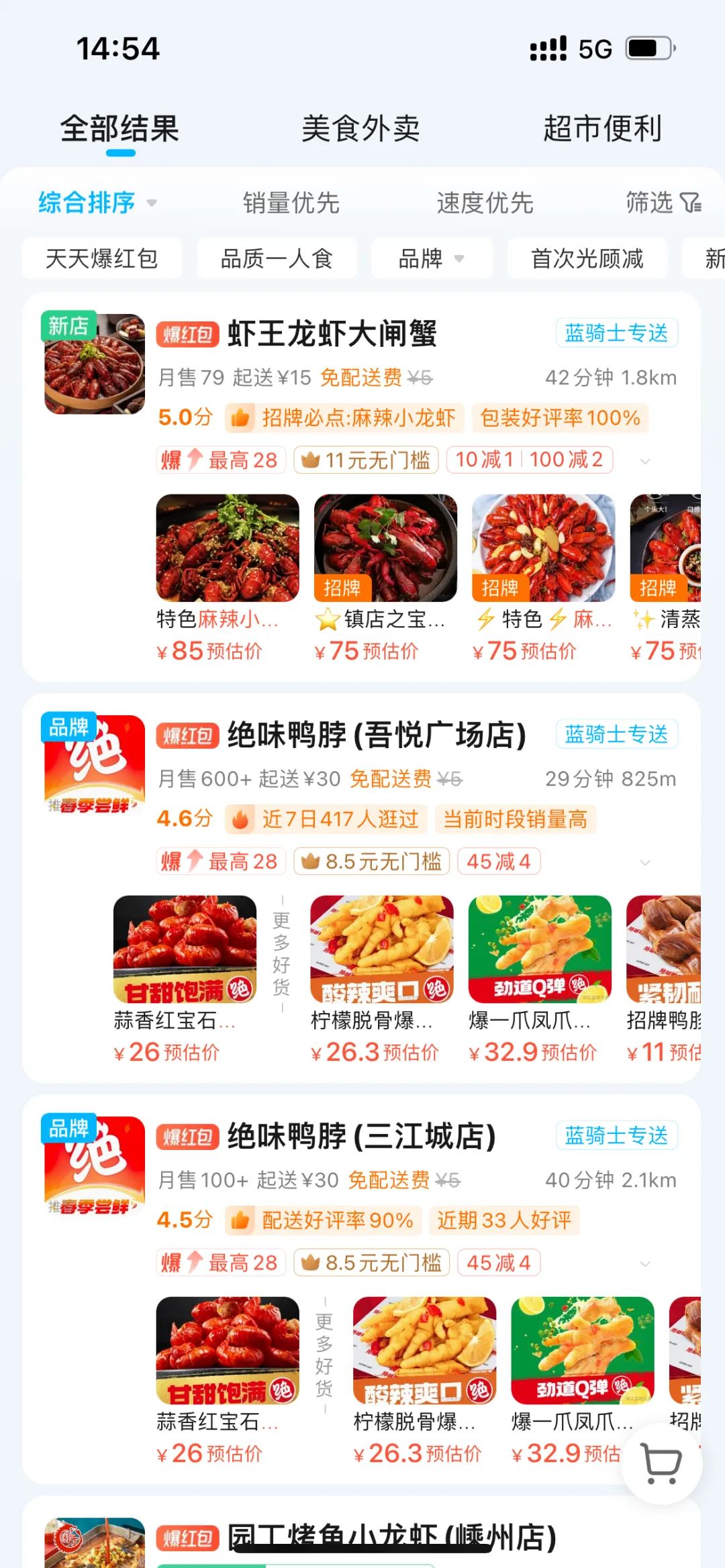The height and width of the screenshot is (1568, 725).
Task: Open the floating shopping cart
Action: pos(661,1463)
